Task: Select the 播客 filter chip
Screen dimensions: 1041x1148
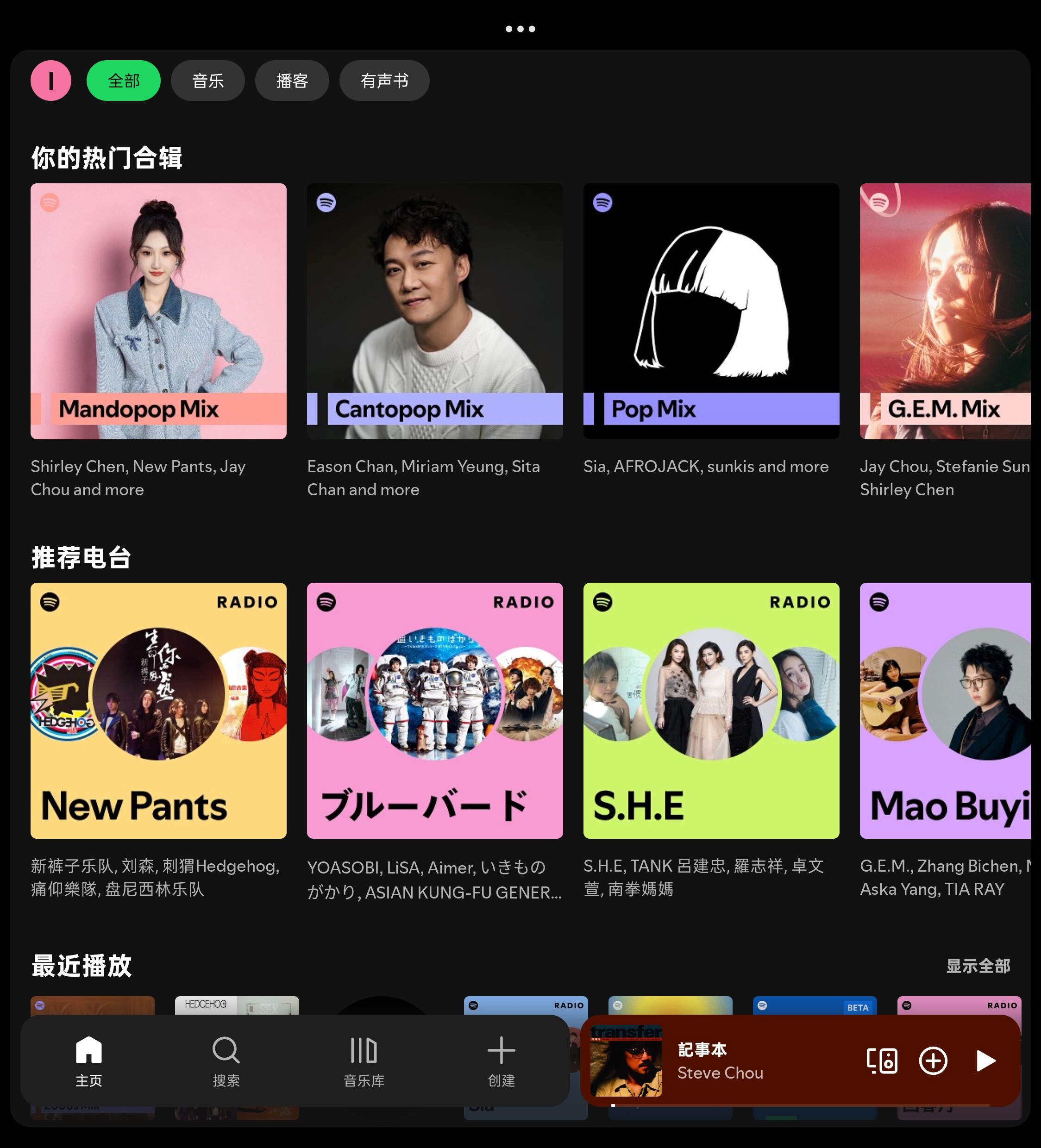Action: click(292, 80)
